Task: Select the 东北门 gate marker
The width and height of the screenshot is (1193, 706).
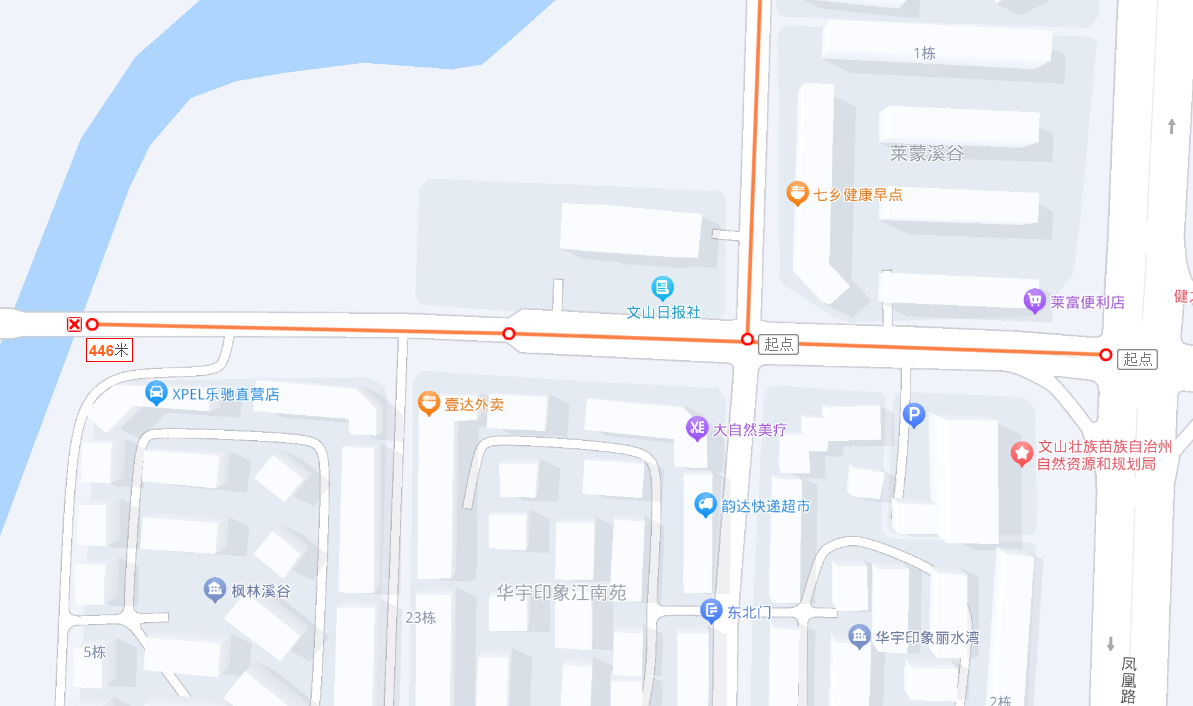Action: (x=711, y=611)
